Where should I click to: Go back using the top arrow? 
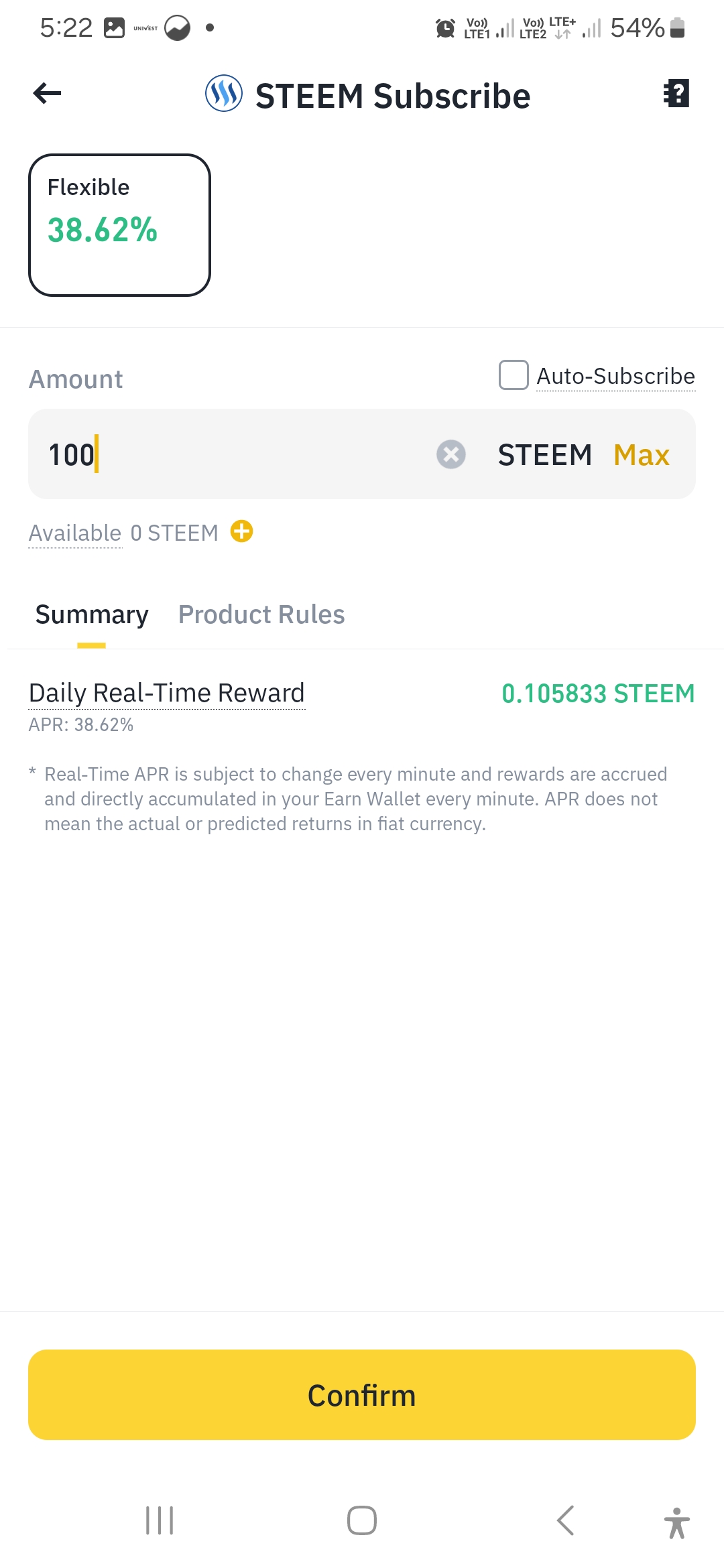pos(47,93)
